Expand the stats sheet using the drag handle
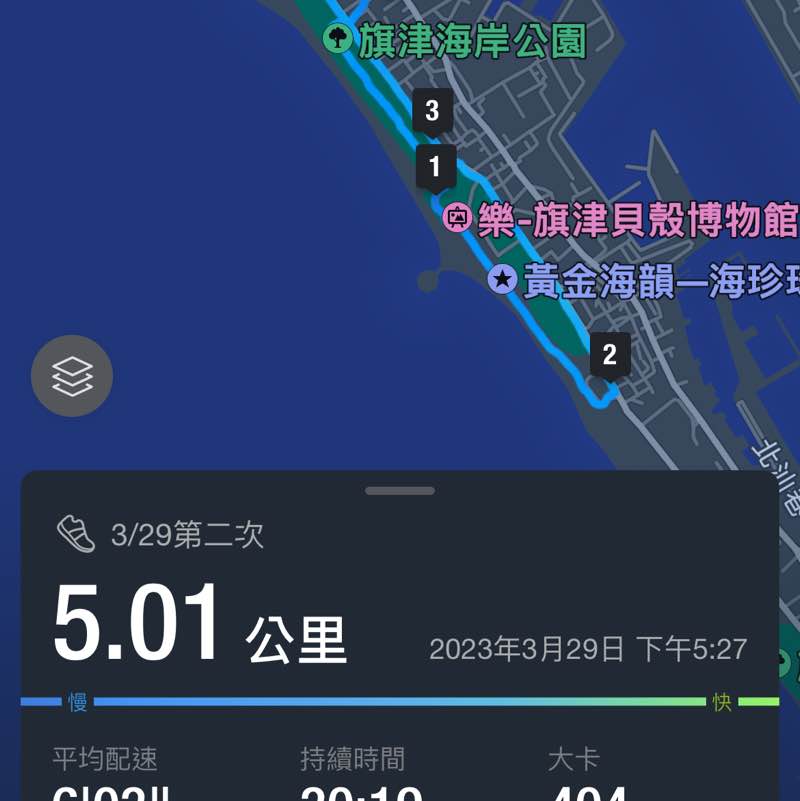The width and height of the screenshot is (800, 801). pyautogui.click(x=400, y=490)
